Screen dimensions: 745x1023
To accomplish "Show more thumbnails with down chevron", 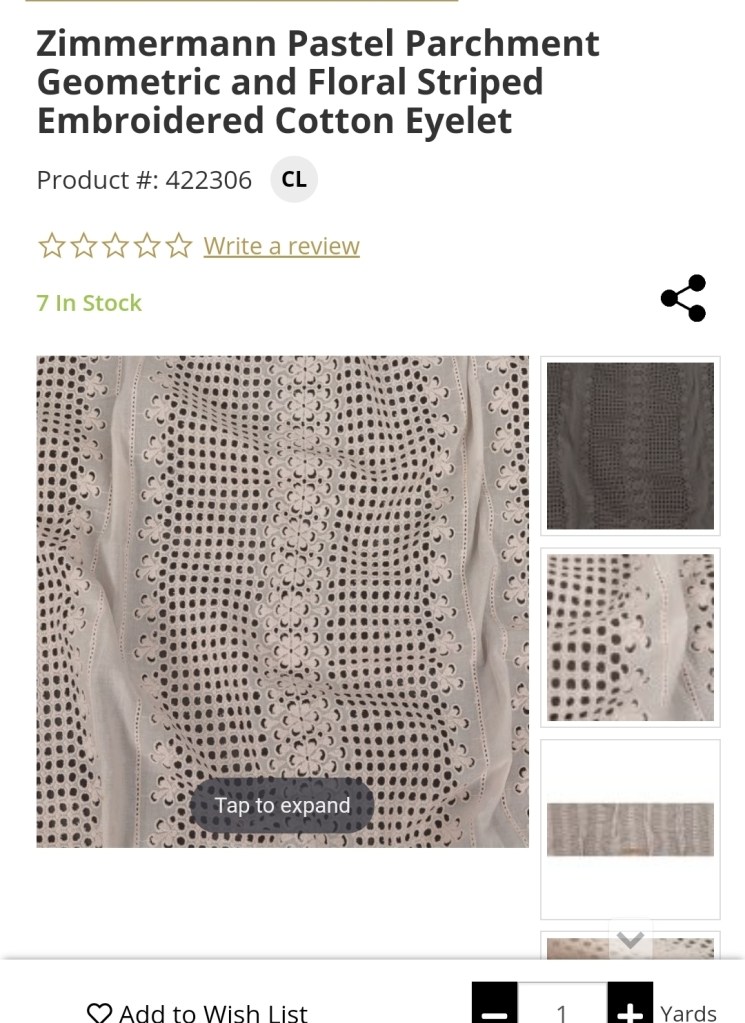I will coord(630,940).
